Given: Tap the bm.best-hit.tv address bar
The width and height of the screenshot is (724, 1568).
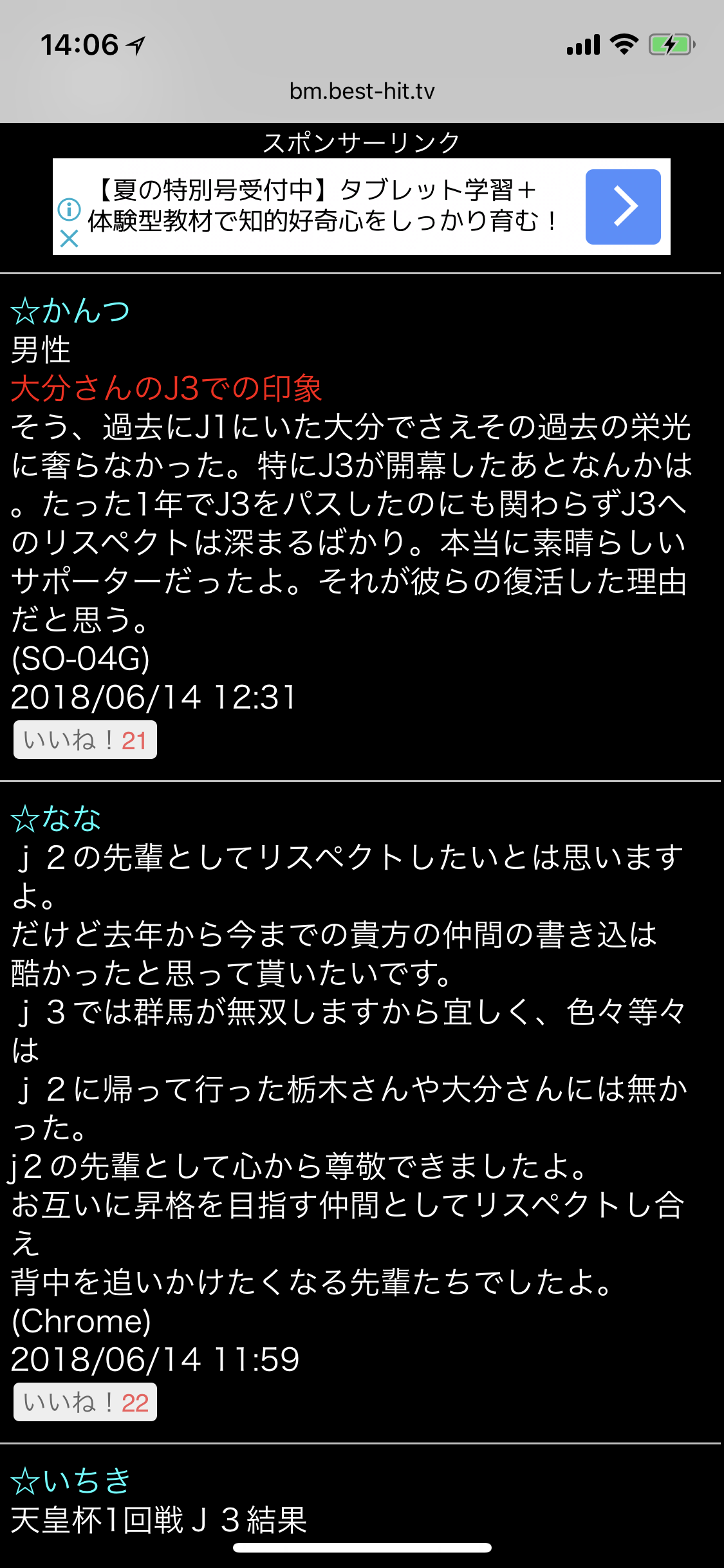Looking at the screenshot, I should tap(362, 91).
